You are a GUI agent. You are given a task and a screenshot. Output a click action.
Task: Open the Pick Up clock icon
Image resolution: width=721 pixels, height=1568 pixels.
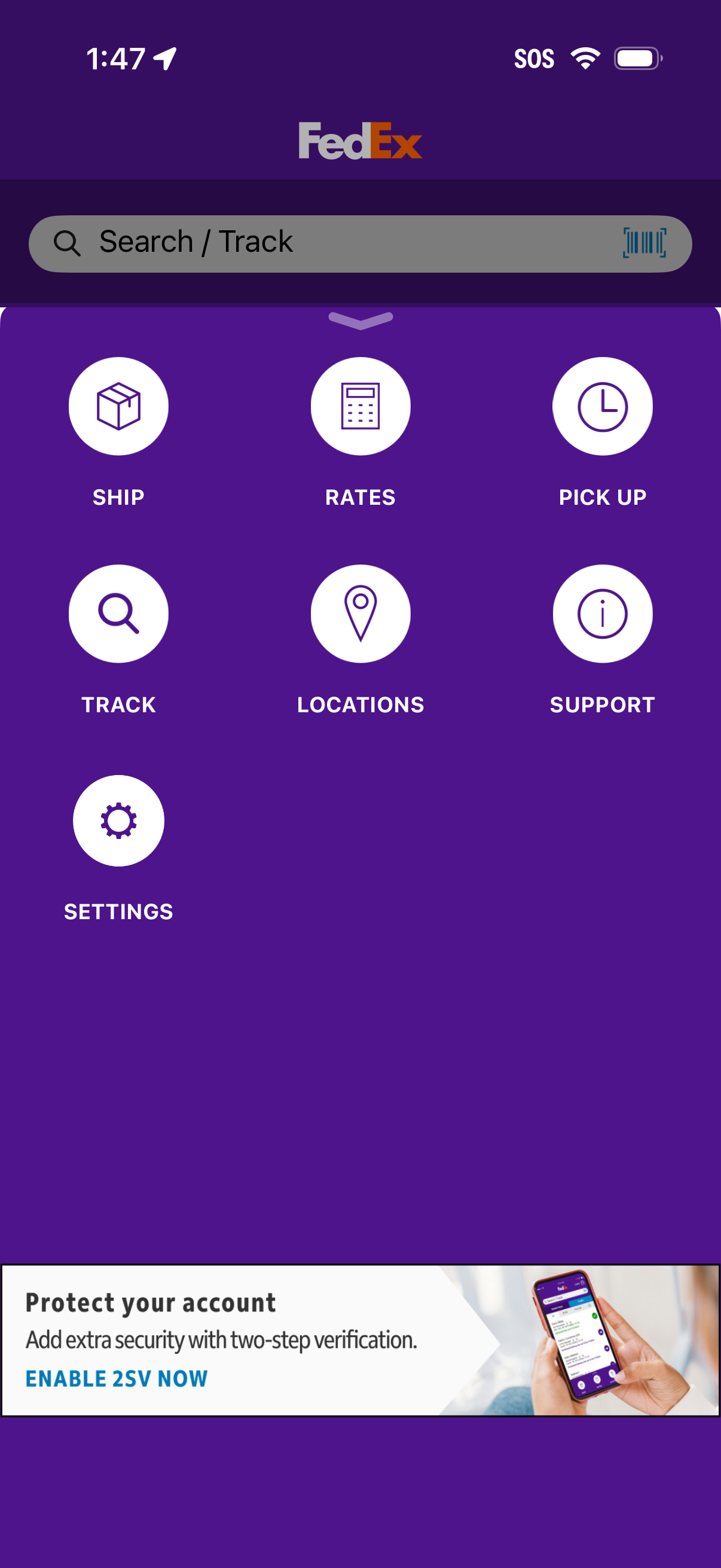[603, 405]
